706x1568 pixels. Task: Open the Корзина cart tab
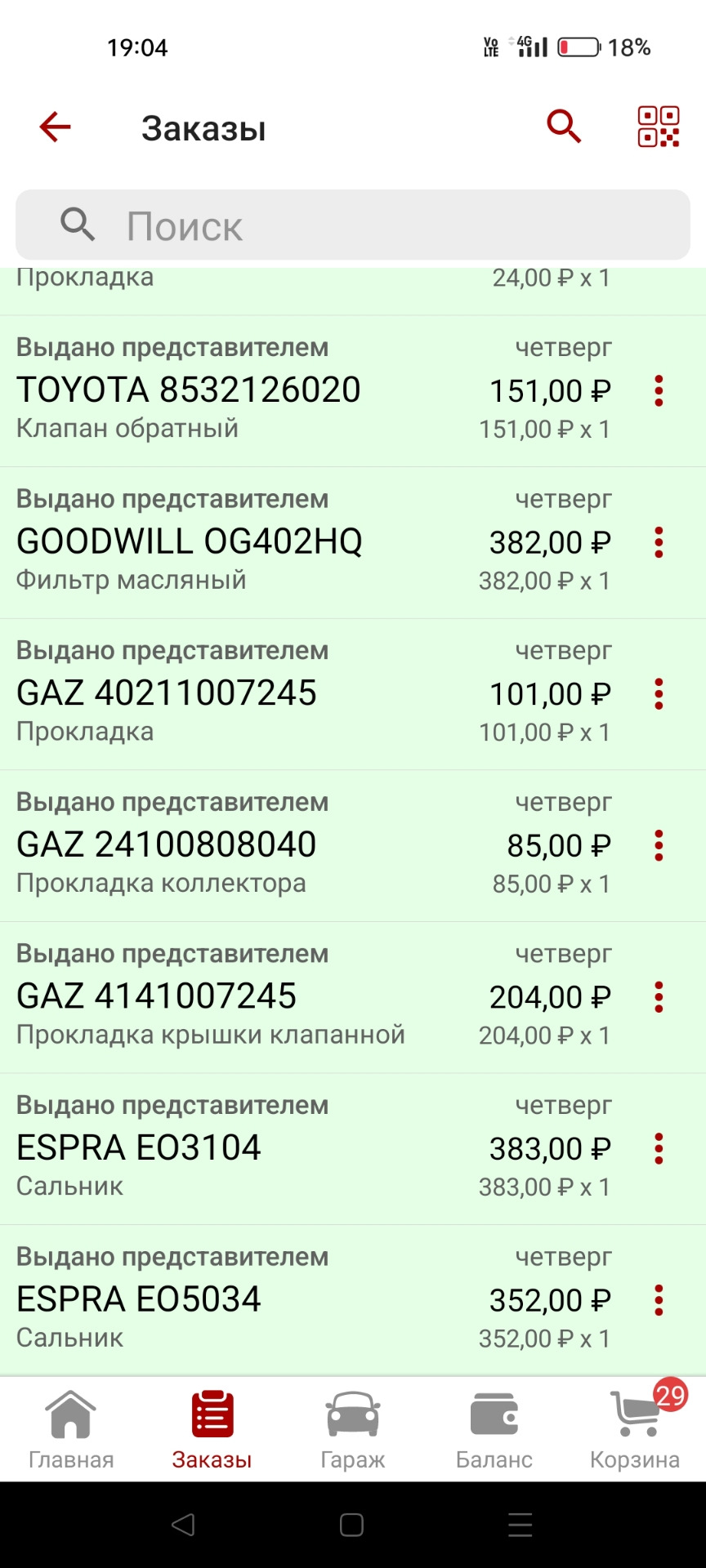(635, 1429)
